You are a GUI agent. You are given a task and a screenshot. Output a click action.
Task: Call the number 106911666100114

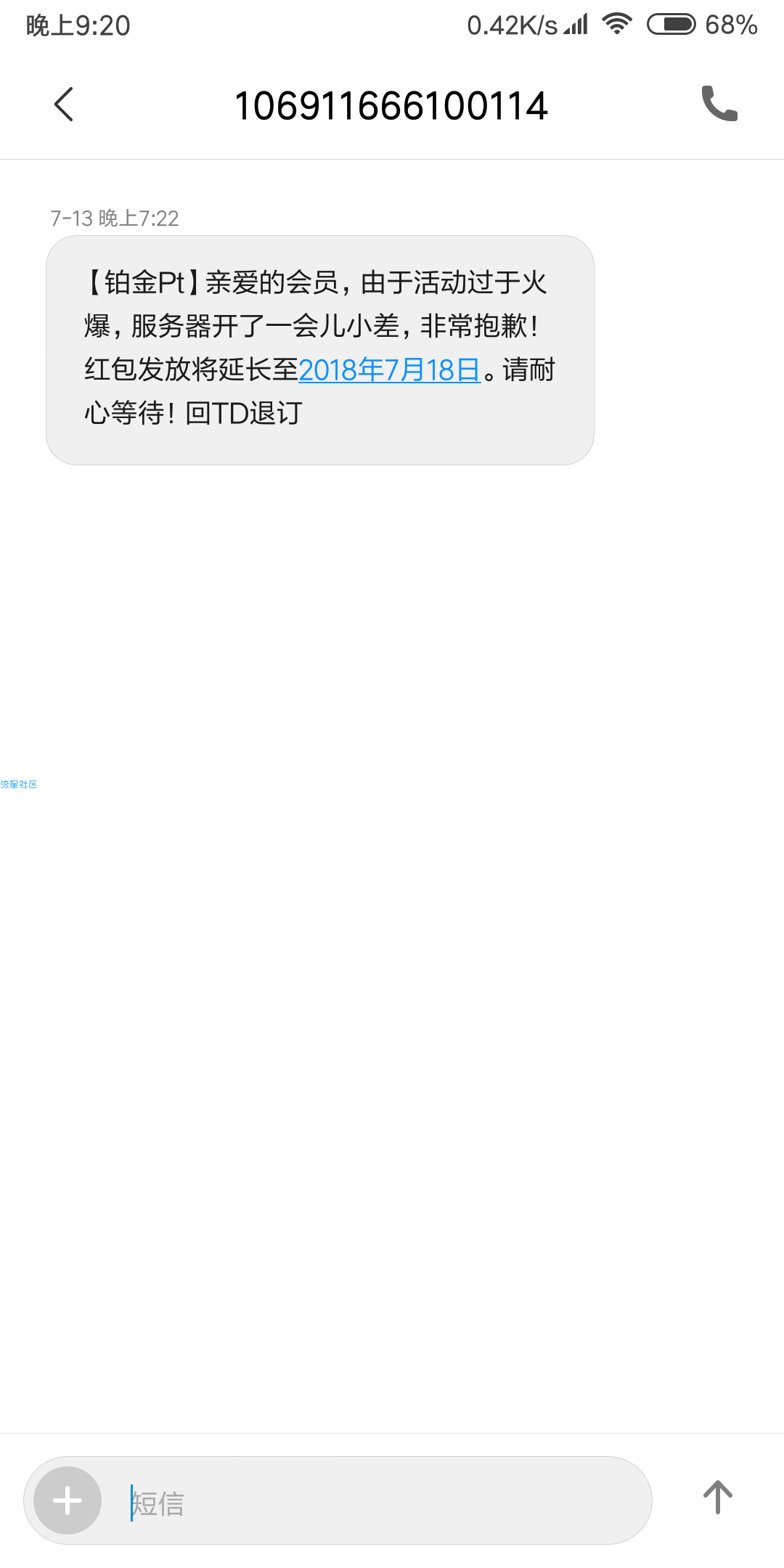point(719,104)
